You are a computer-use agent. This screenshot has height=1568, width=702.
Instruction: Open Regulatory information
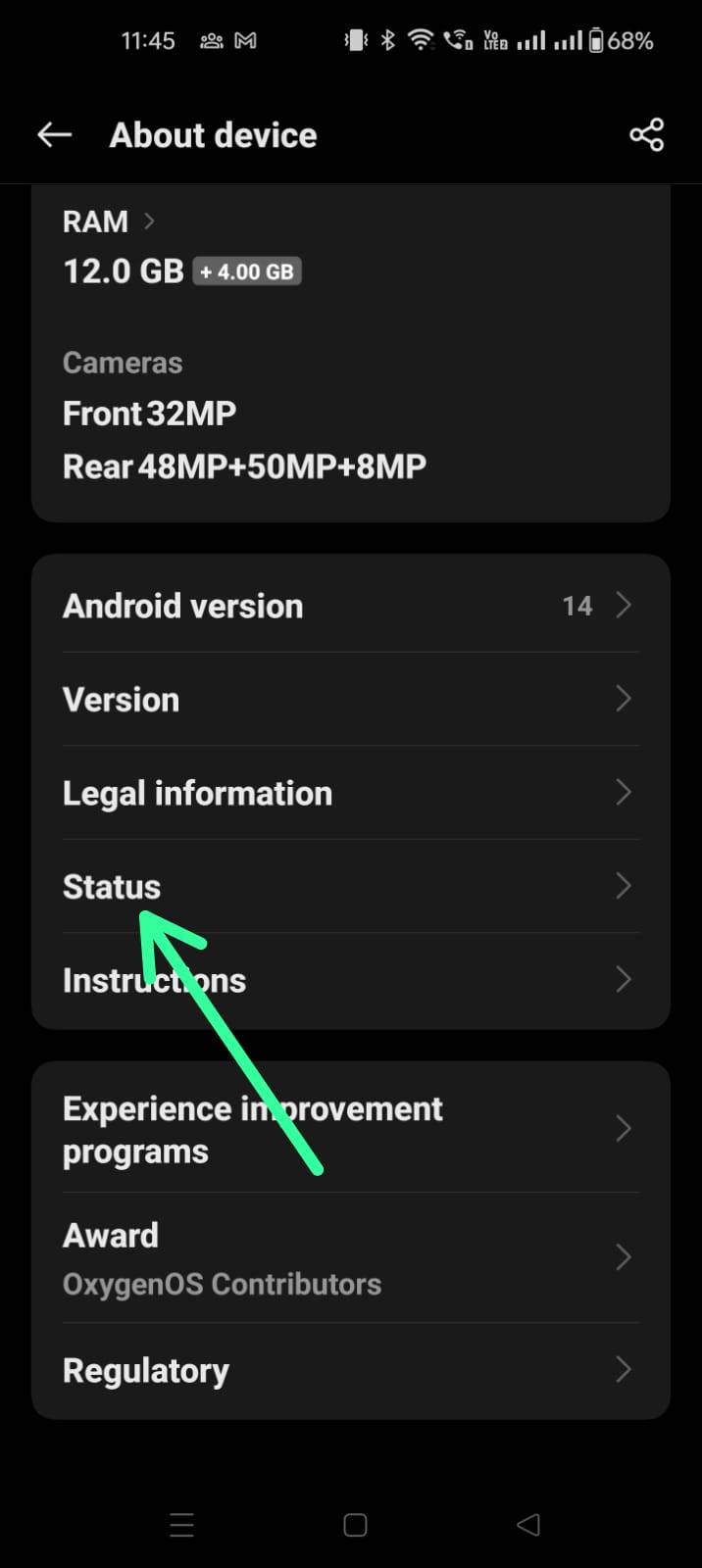click(x=350, y=1370)
